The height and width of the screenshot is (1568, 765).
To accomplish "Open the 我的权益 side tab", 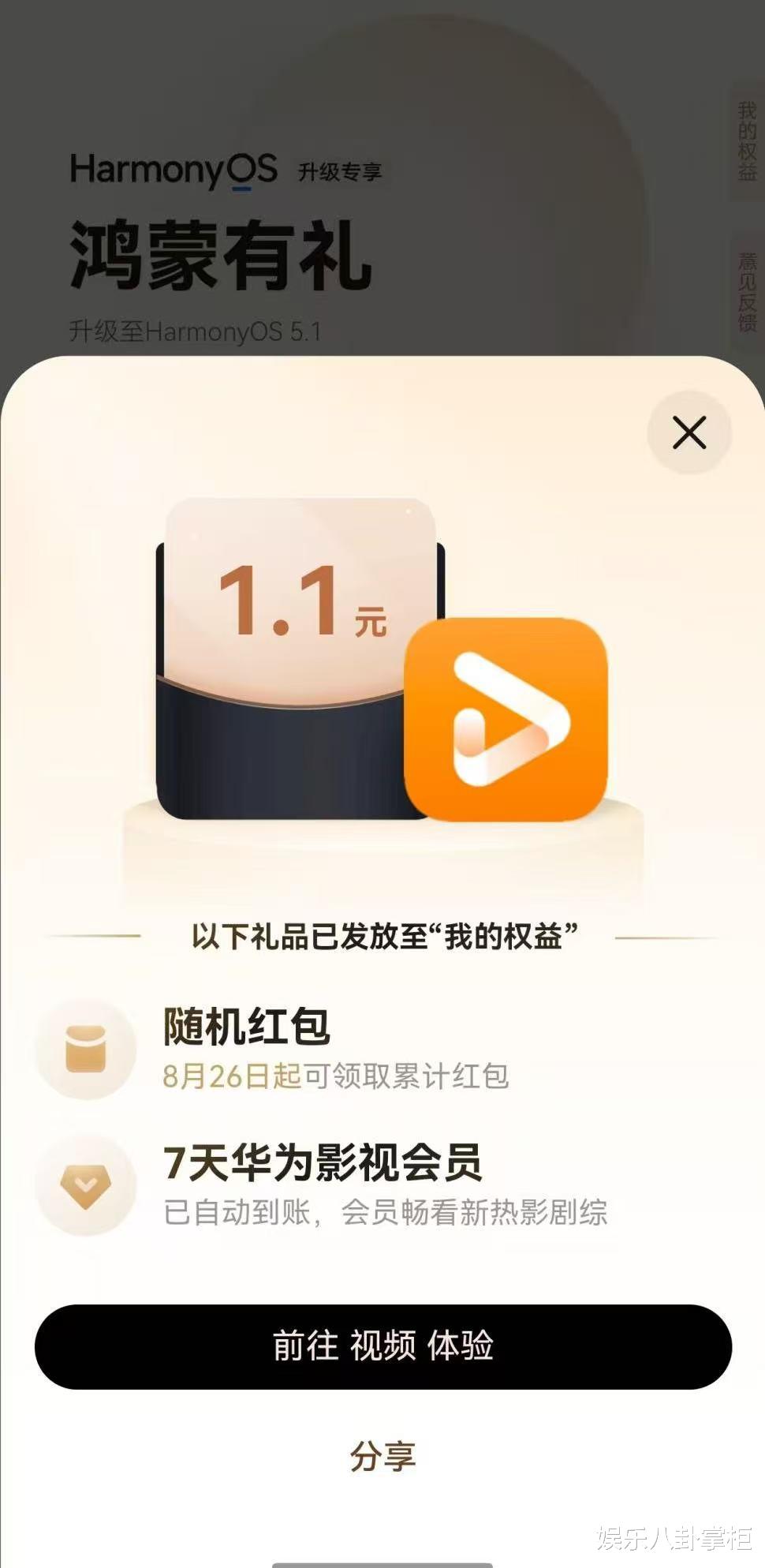I will pyautogui.click(x=746, y=142).
